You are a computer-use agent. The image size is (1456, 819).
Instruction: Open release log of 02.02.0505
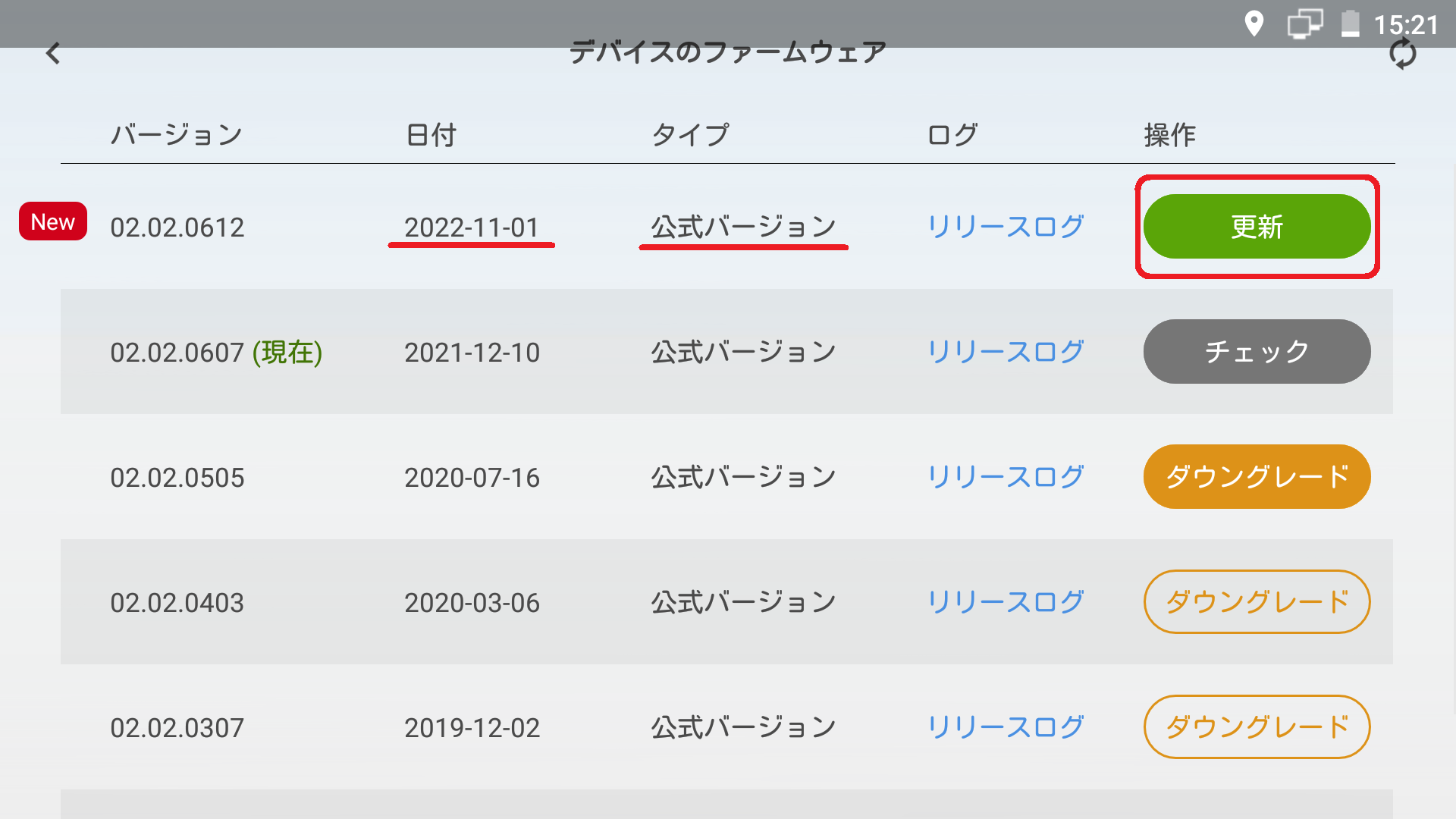pos(1006,477)
